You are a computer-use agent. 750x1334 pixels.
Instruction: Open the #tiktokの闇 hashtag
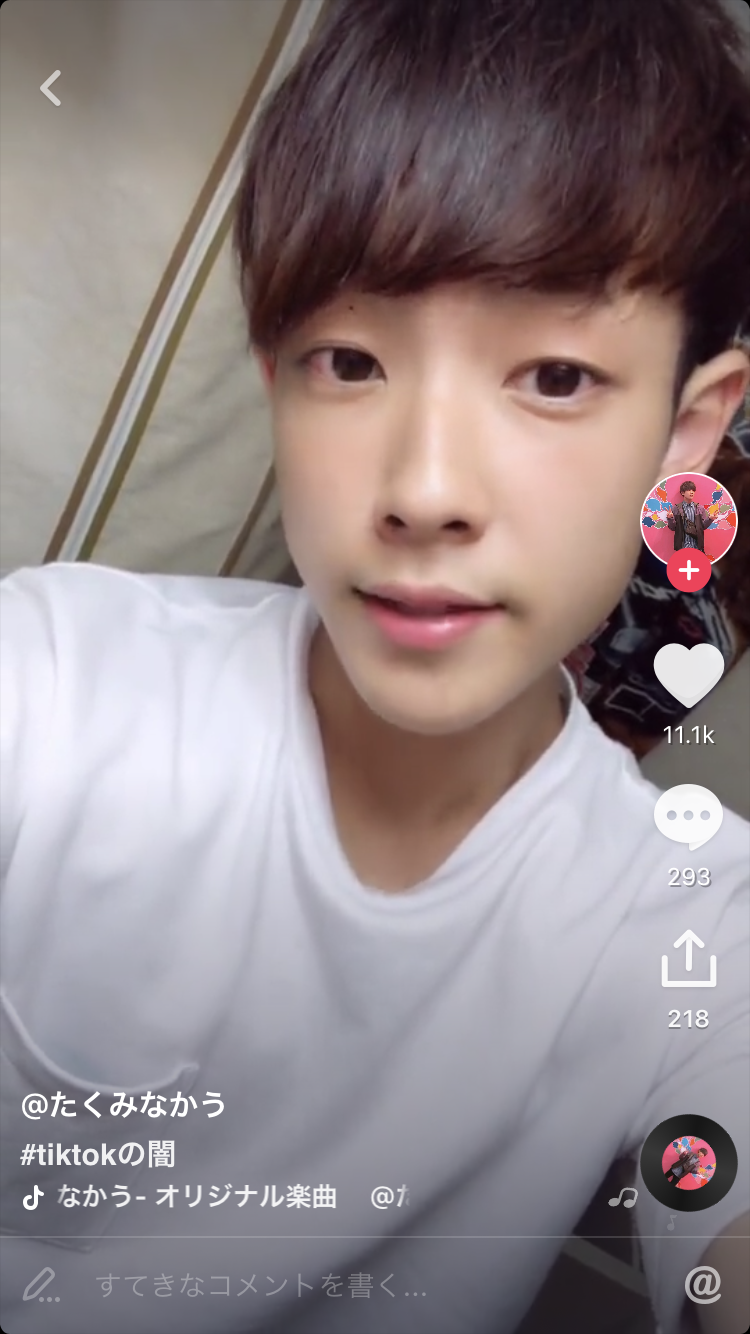coord(98,1155)
